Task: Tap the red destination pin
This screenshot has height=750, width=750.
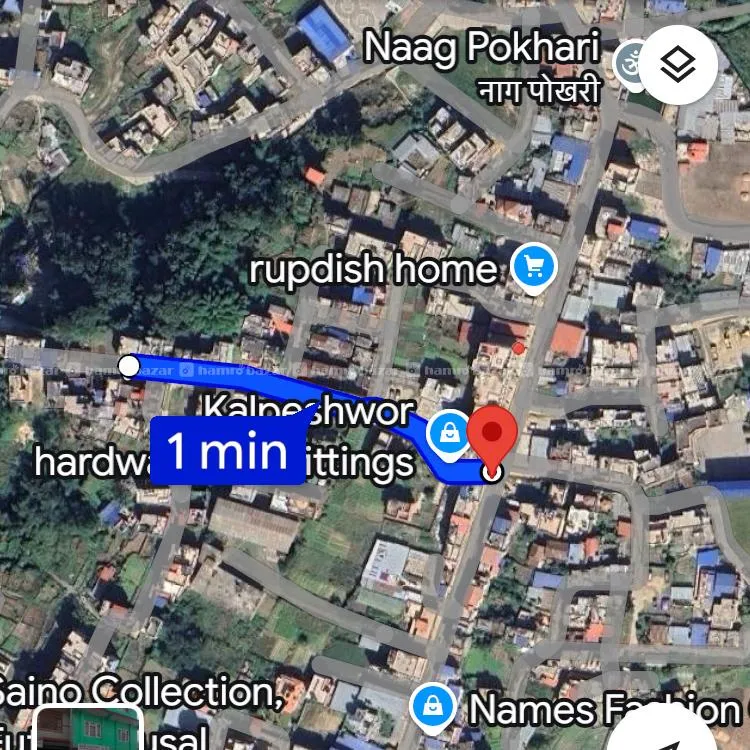Action: (492, 436)
